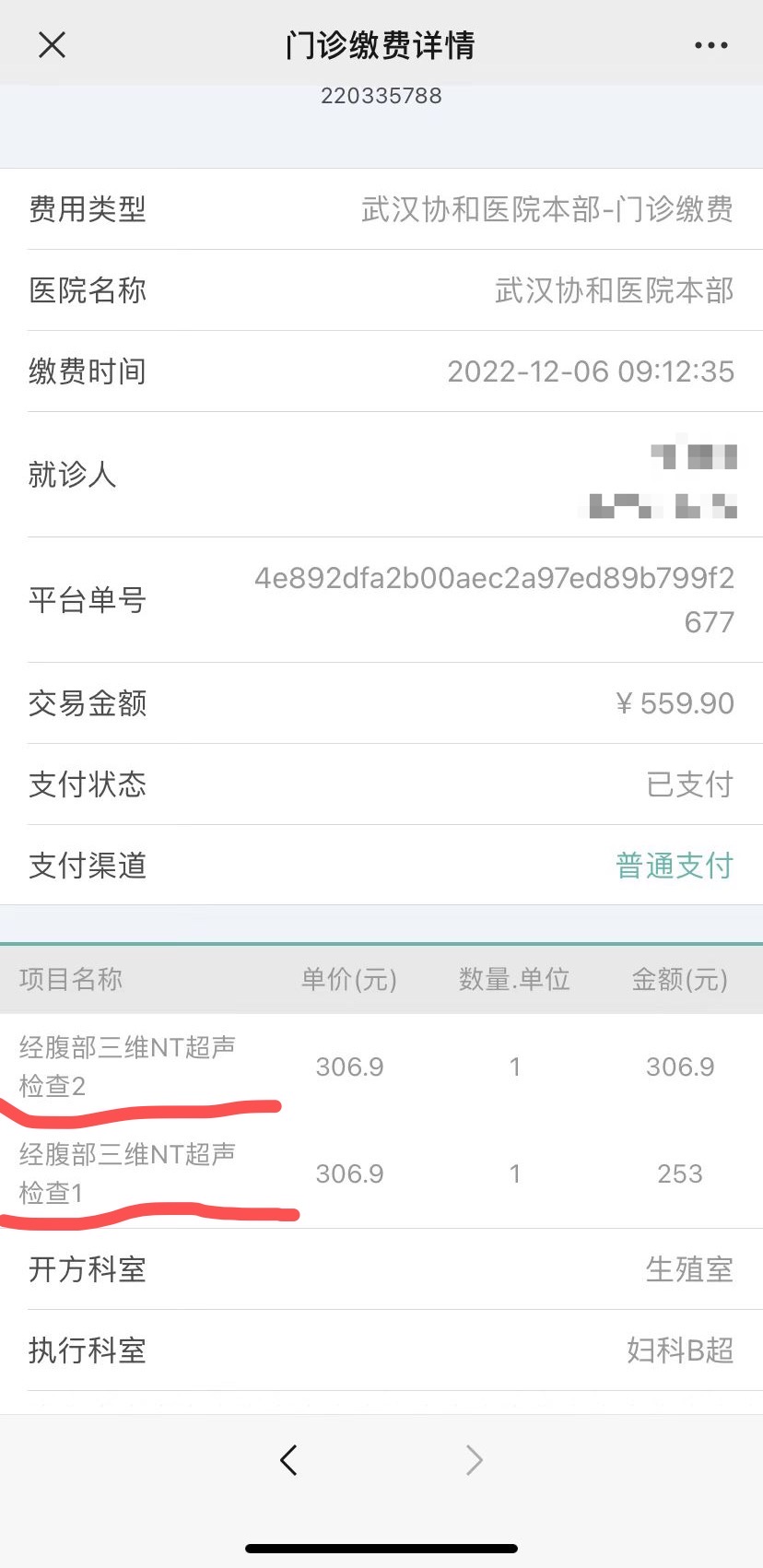Go back with the bottom left arrow
This screenshot has width=763, height=1568.
[x=288, y=1459]
